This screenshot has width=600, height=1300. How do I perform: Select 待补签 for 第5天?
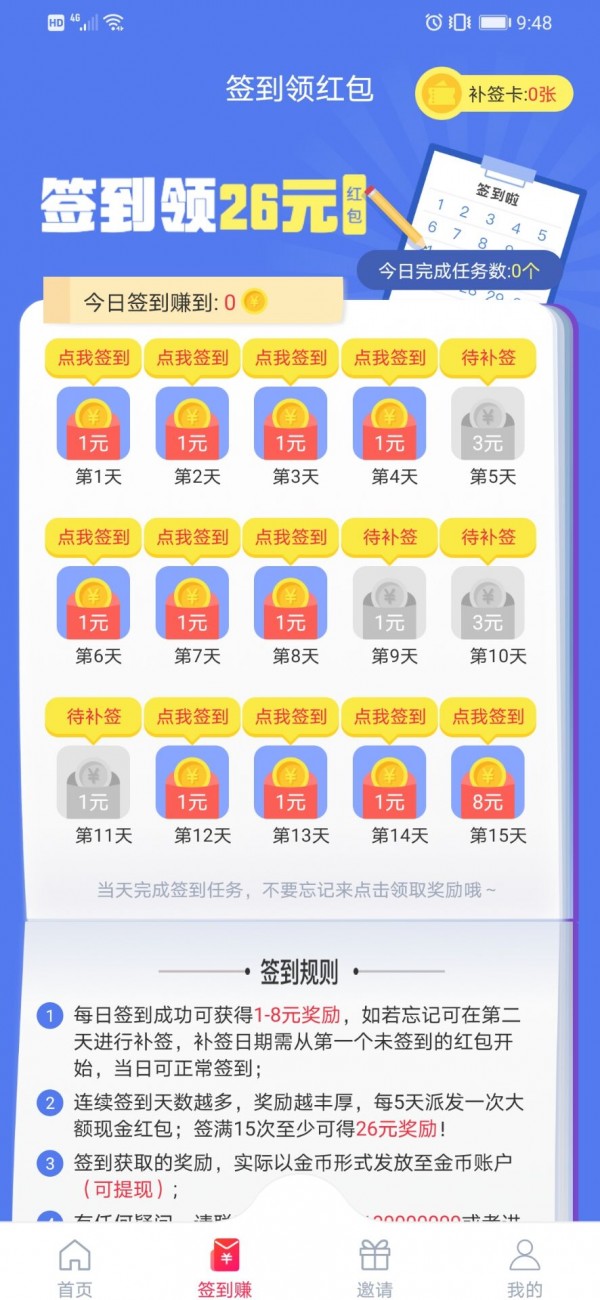click(x=487, y=358)
